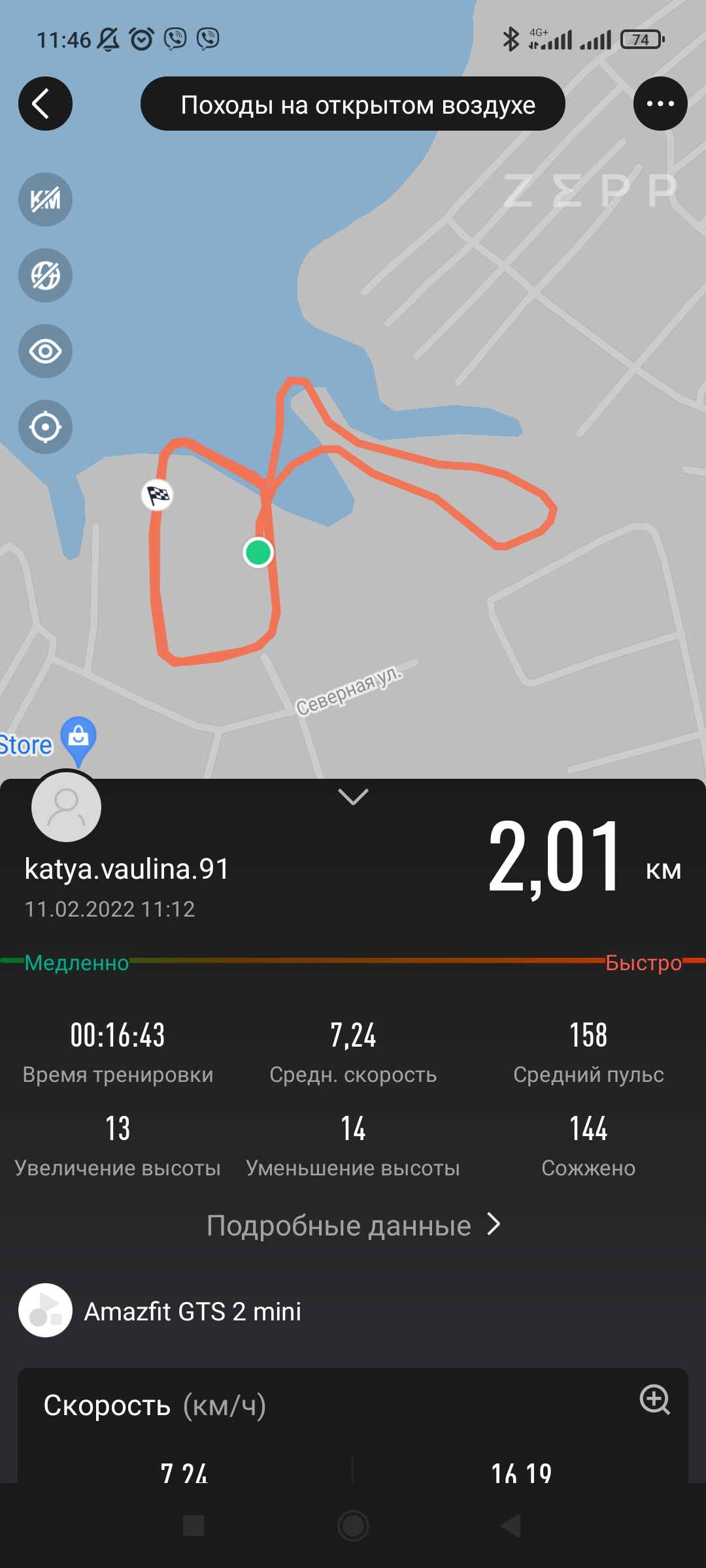Image resolution: width=706 pixels, height=1568 pixels.
Task: Tap the system home button
Action: [x=353, y=1526]
